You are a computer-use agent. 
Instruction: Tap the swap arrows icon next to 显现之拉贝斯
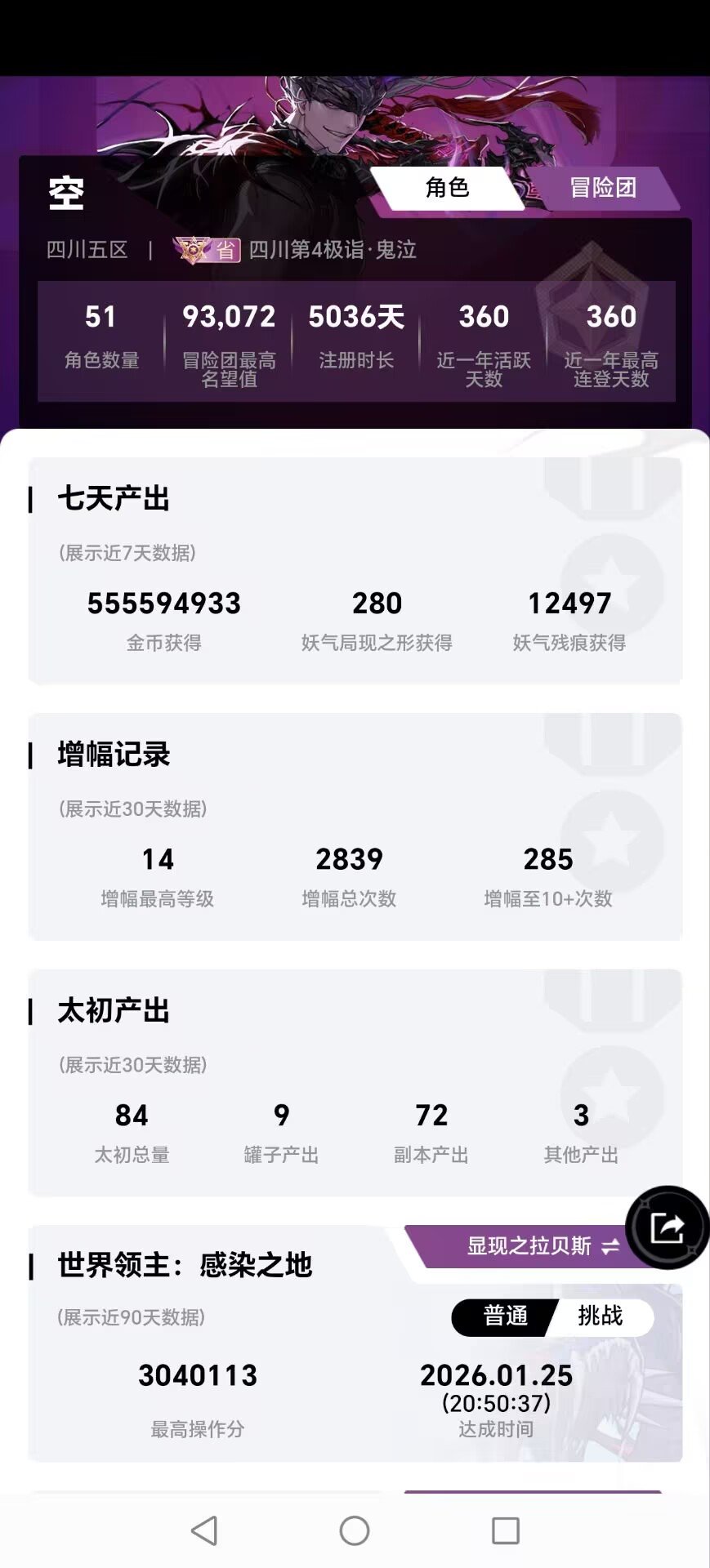pos(610,1247)
